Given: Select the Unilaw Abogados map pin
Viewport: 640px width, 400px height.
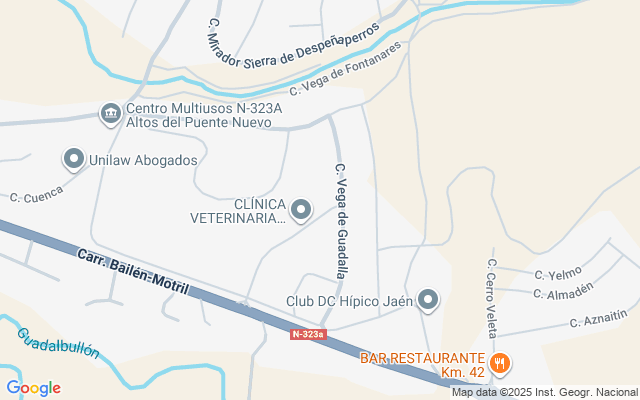Looking at the screenshot, I should click(74, 159).
